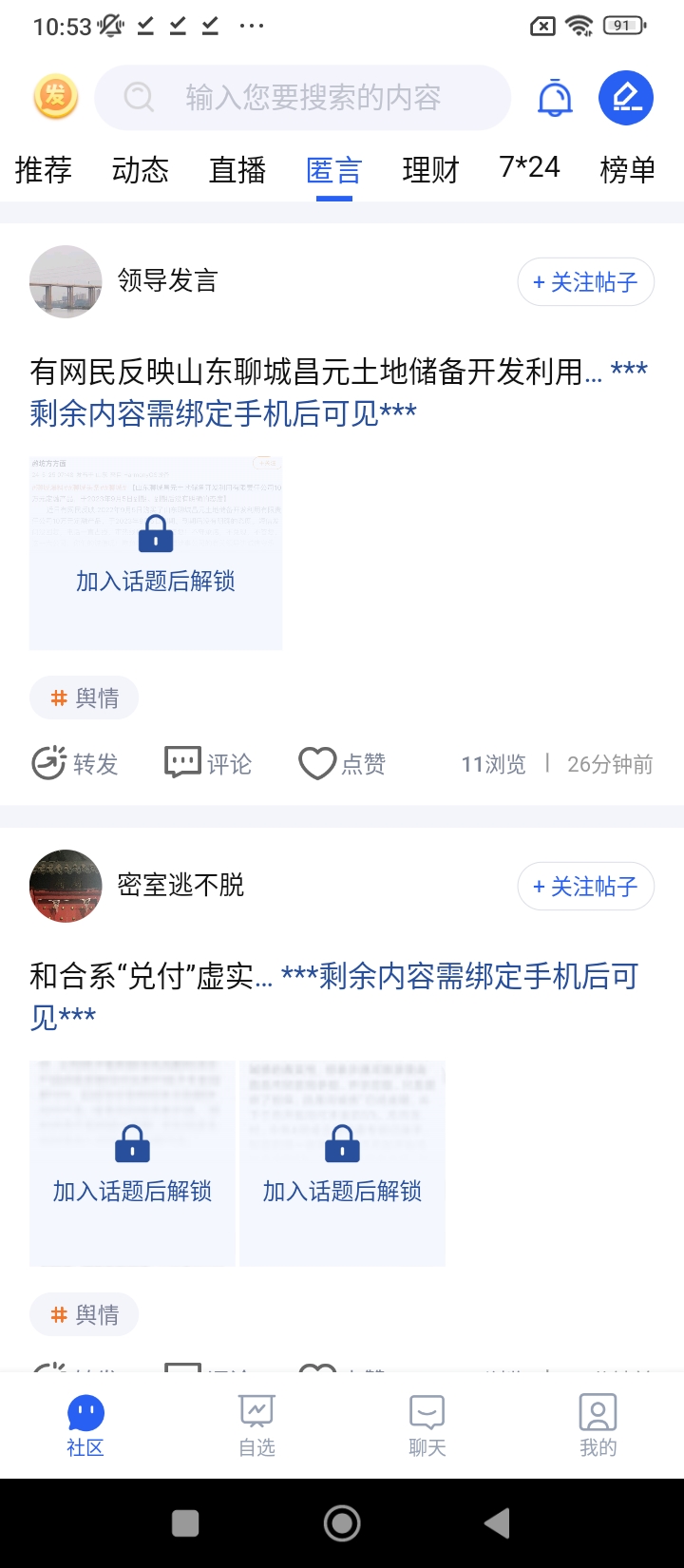
Task: Switch to the 7*24 tab
Action: [529, 168]
